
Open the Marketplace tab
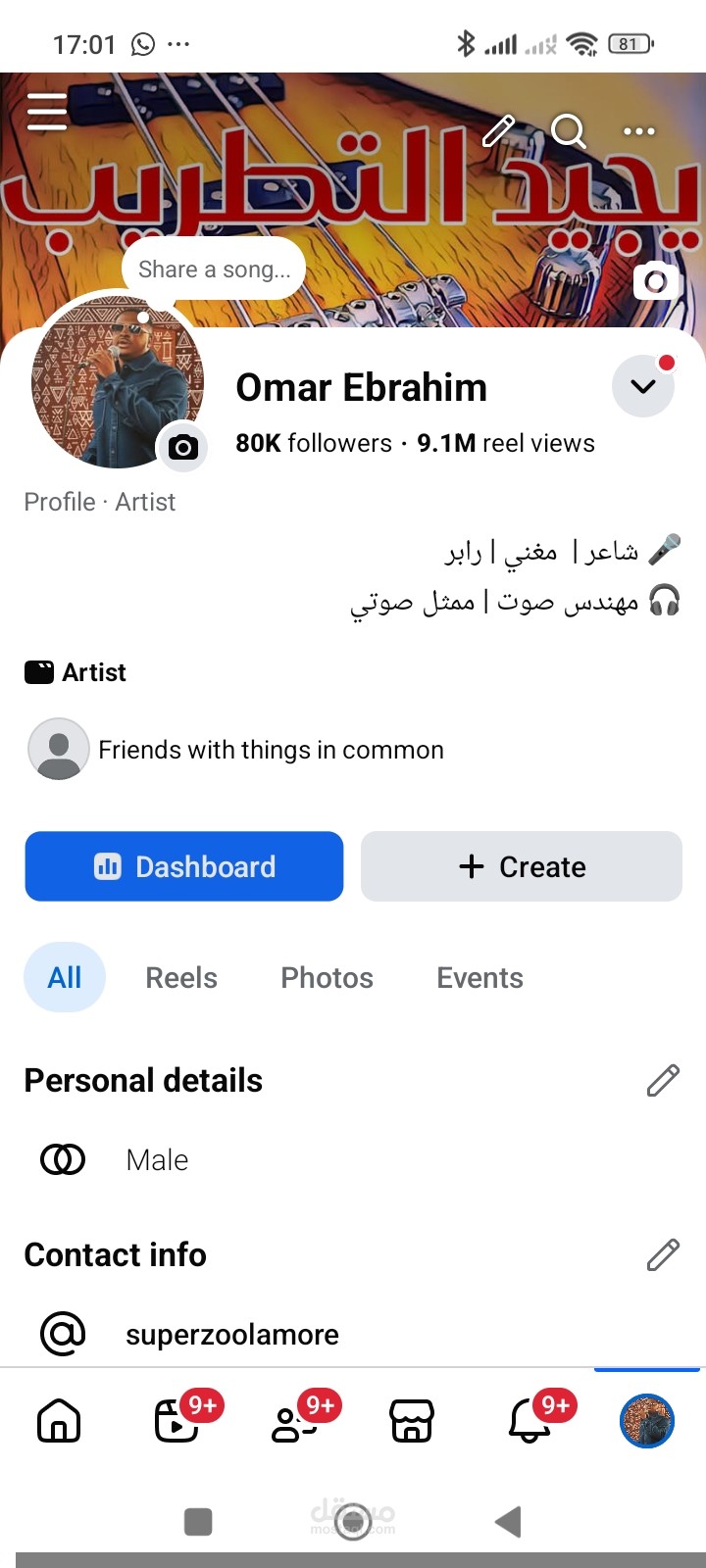(412, 1420)
